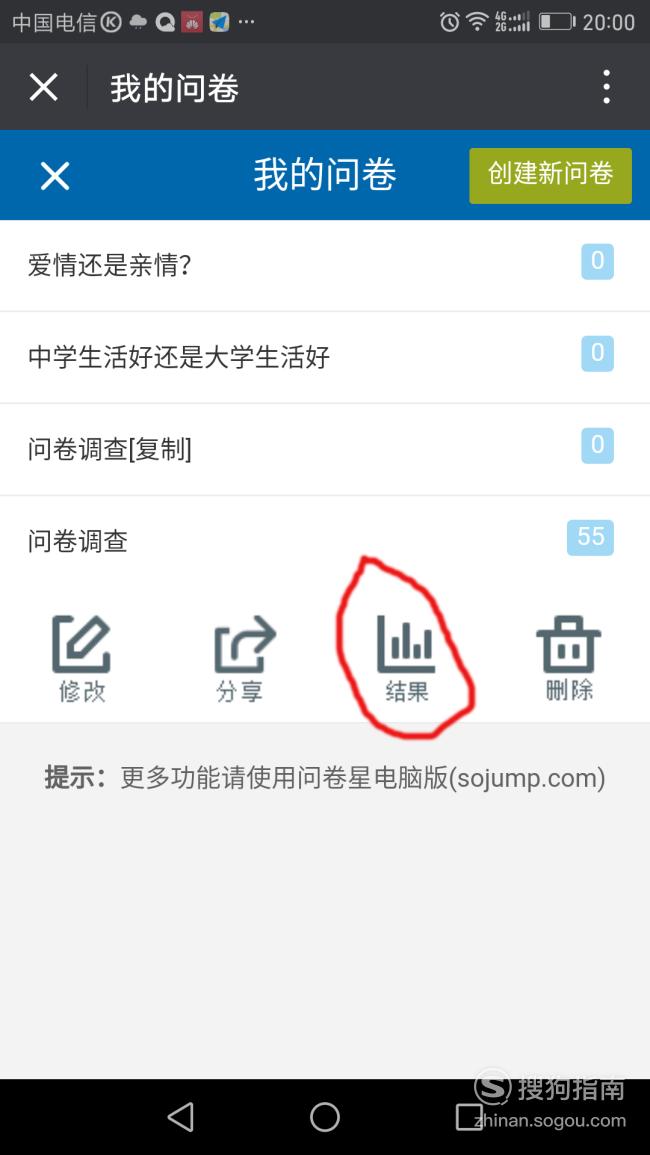This screenshot has height=1155, width=650.
Task: Open the three-dot overflow menu
Action: pyautogui.click(x=607, y=87)
